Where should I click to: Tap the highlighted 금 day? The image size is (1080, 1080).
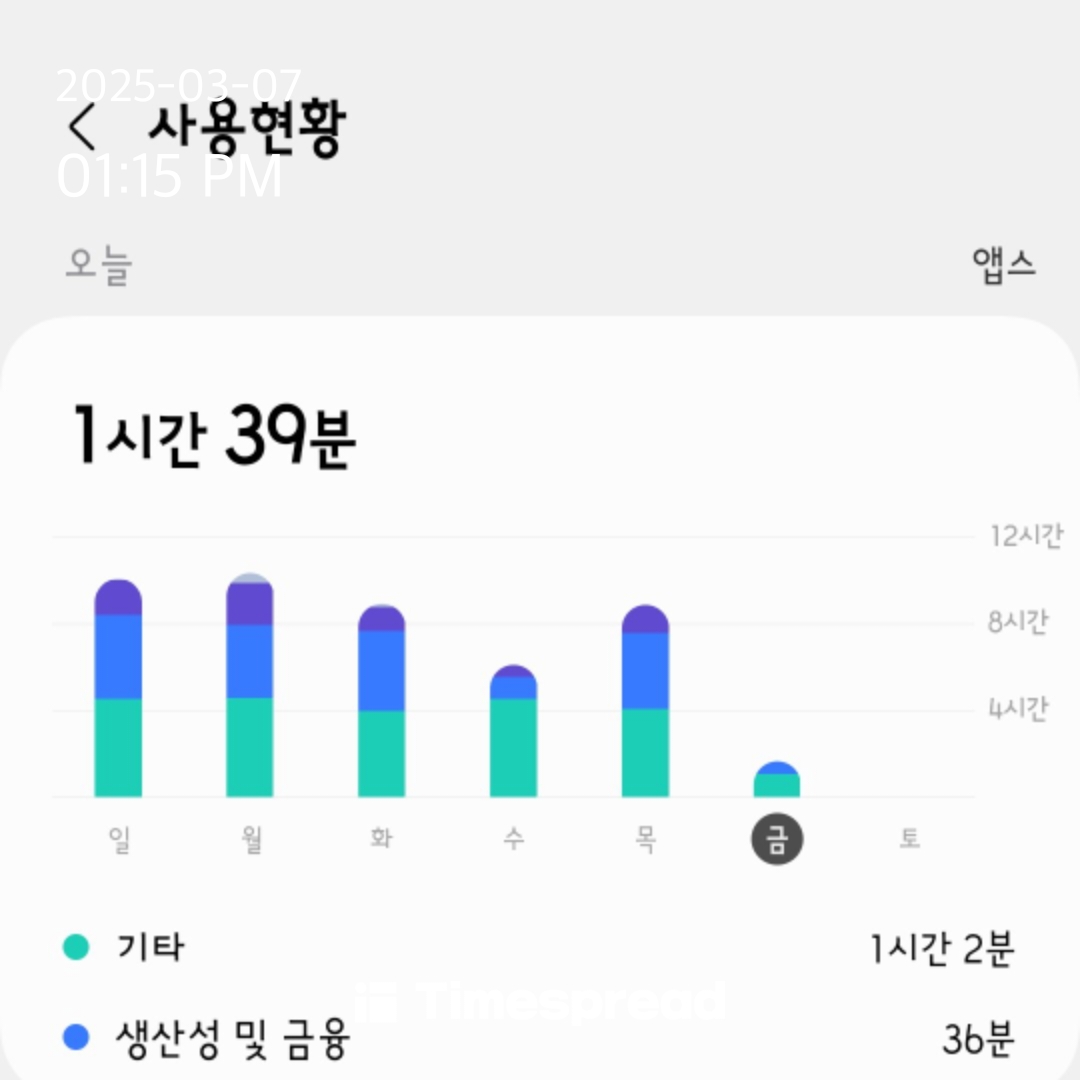coord(777,839)
